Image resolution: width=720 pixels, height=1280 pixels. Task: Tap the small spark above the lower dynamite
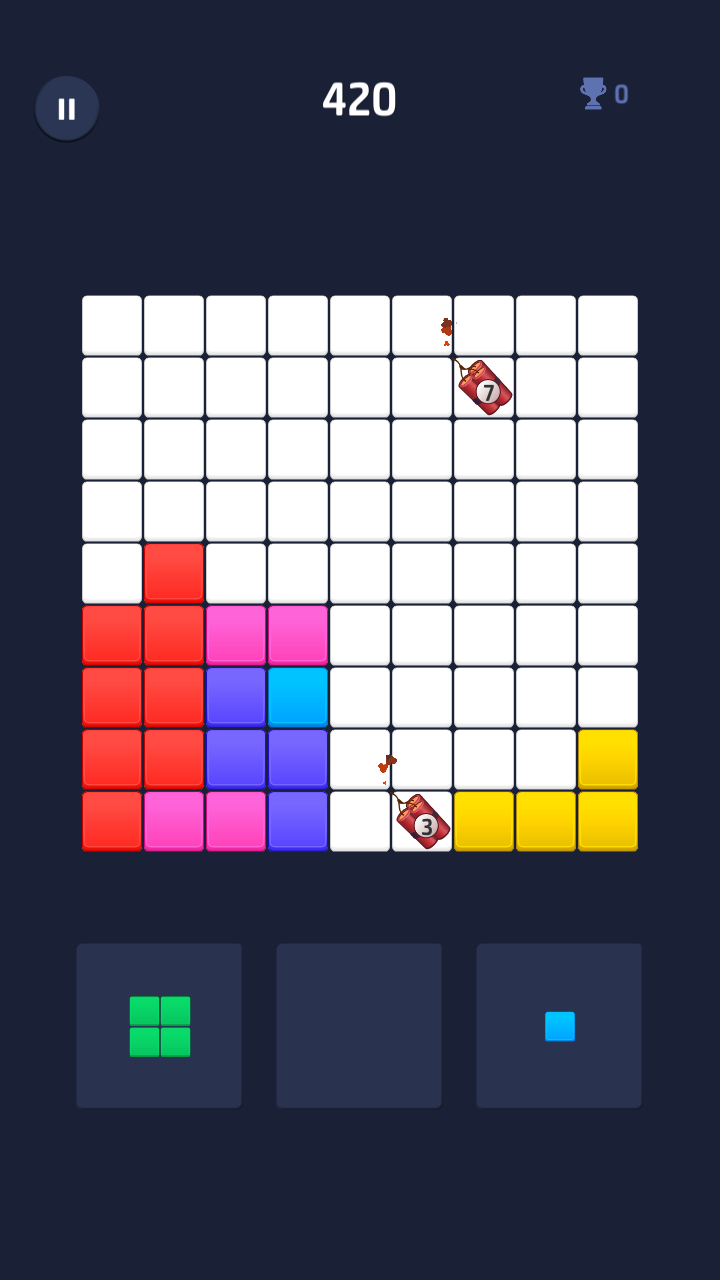386,763
